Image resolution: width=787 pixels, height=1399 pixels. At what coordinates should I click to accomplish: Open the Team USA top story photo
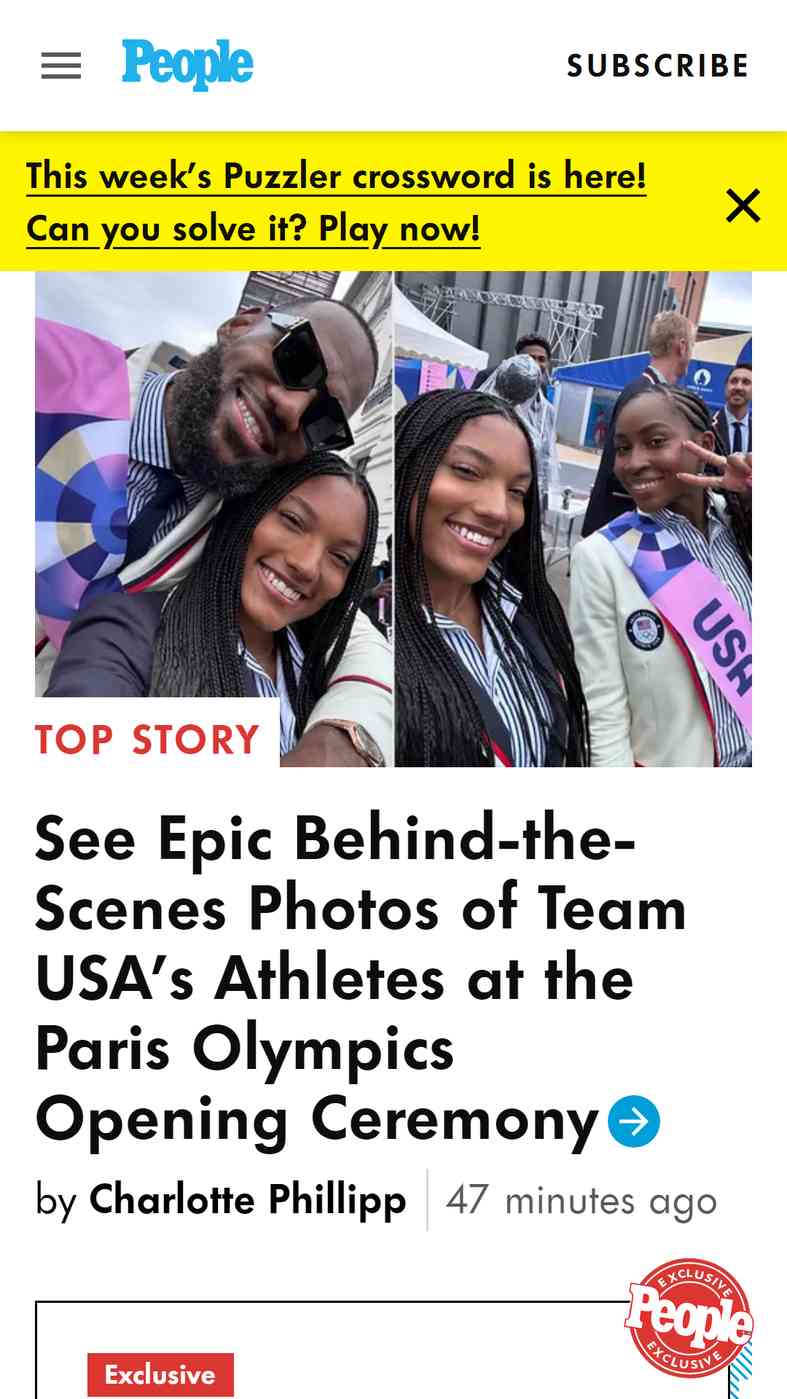tap(393, 518)
